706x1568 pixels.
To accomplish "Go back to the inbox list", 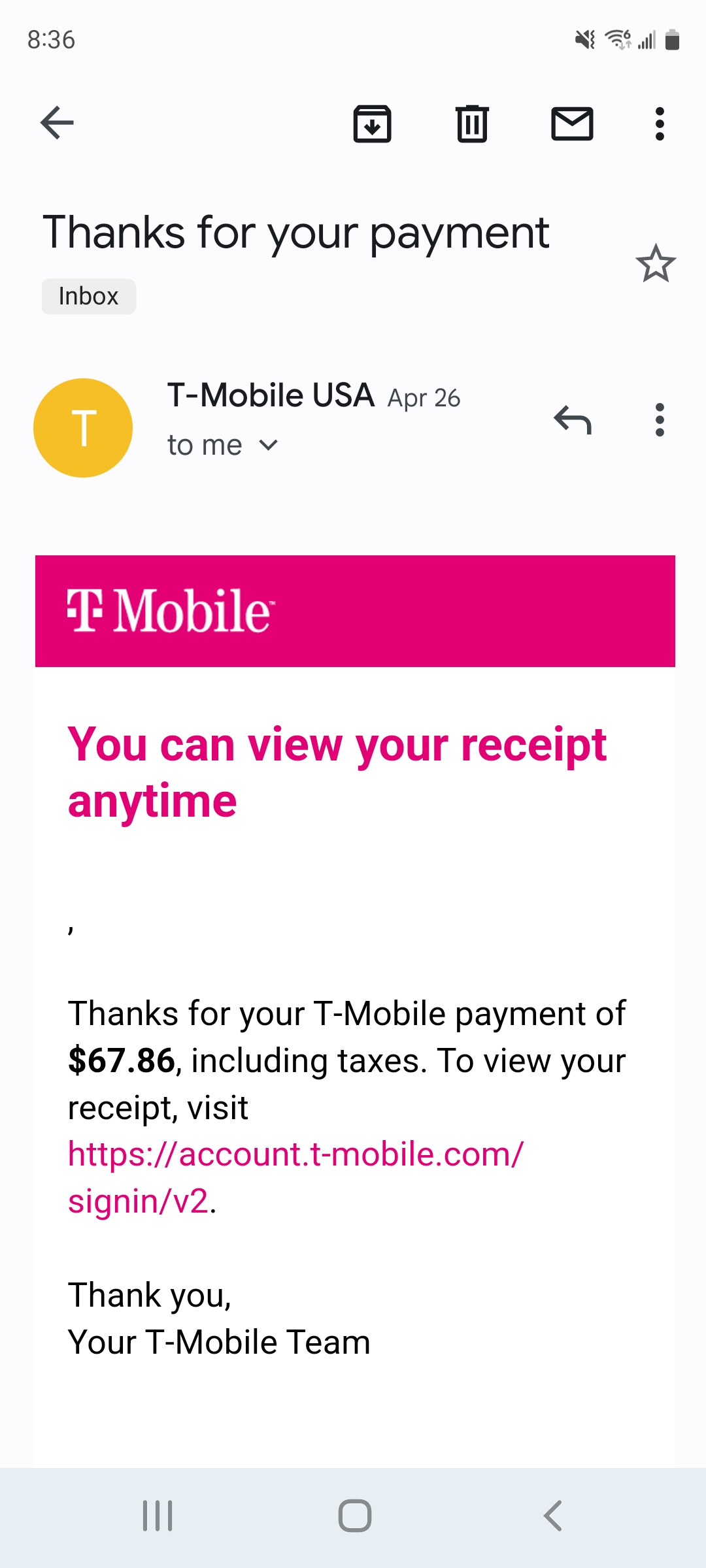I will point(57,123).
